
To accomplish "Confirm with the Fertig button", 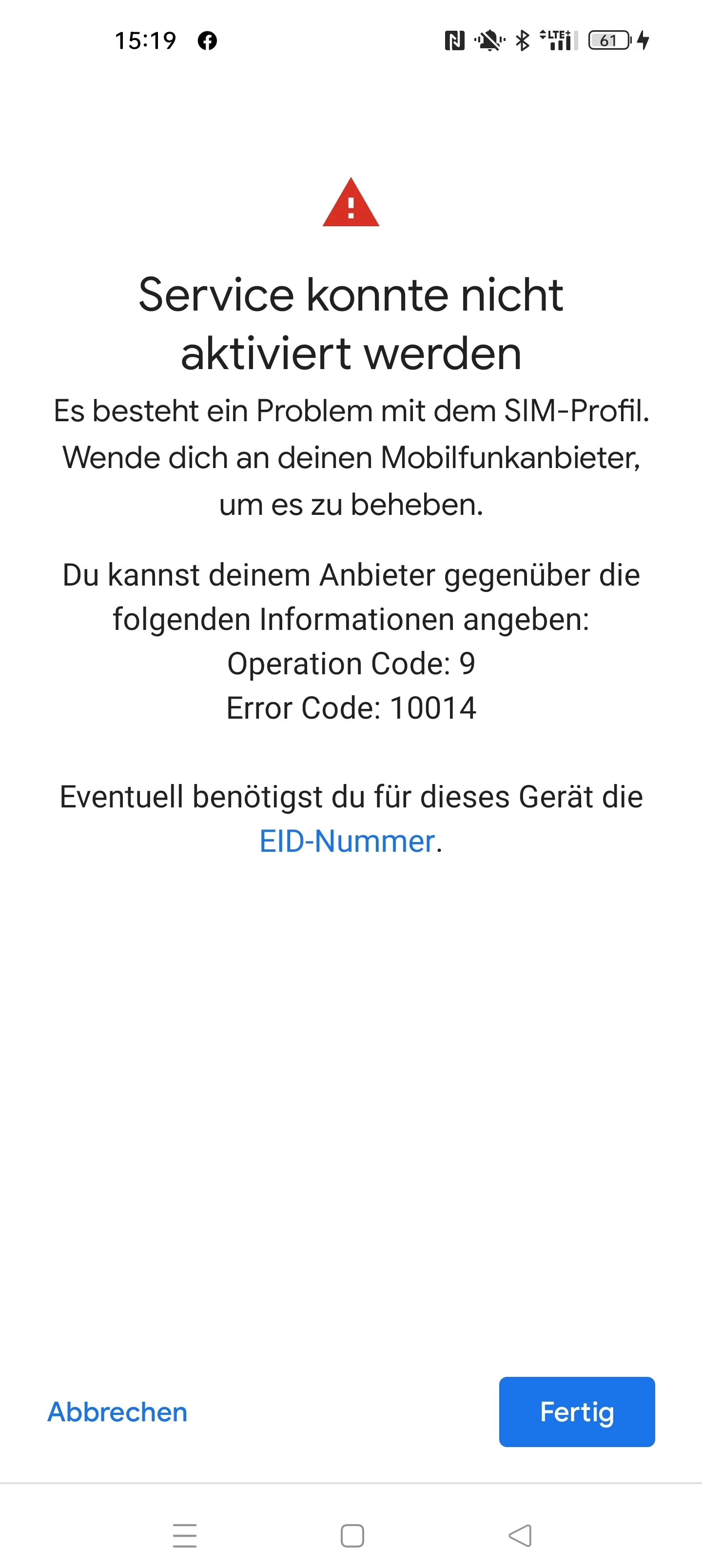I will pos(577,1411).
